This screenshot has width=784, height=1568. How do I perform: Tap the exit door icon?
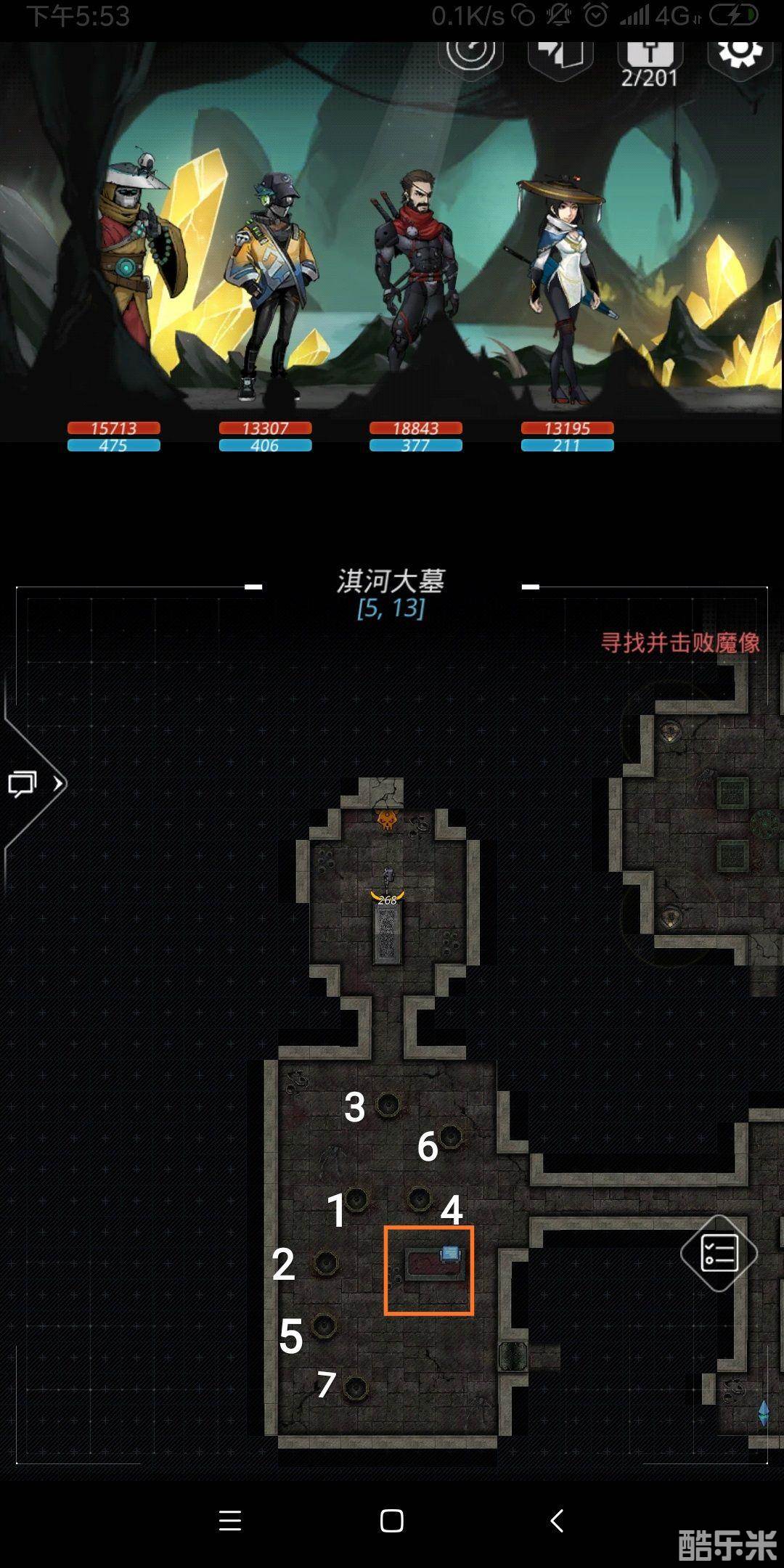click(560, 54)
